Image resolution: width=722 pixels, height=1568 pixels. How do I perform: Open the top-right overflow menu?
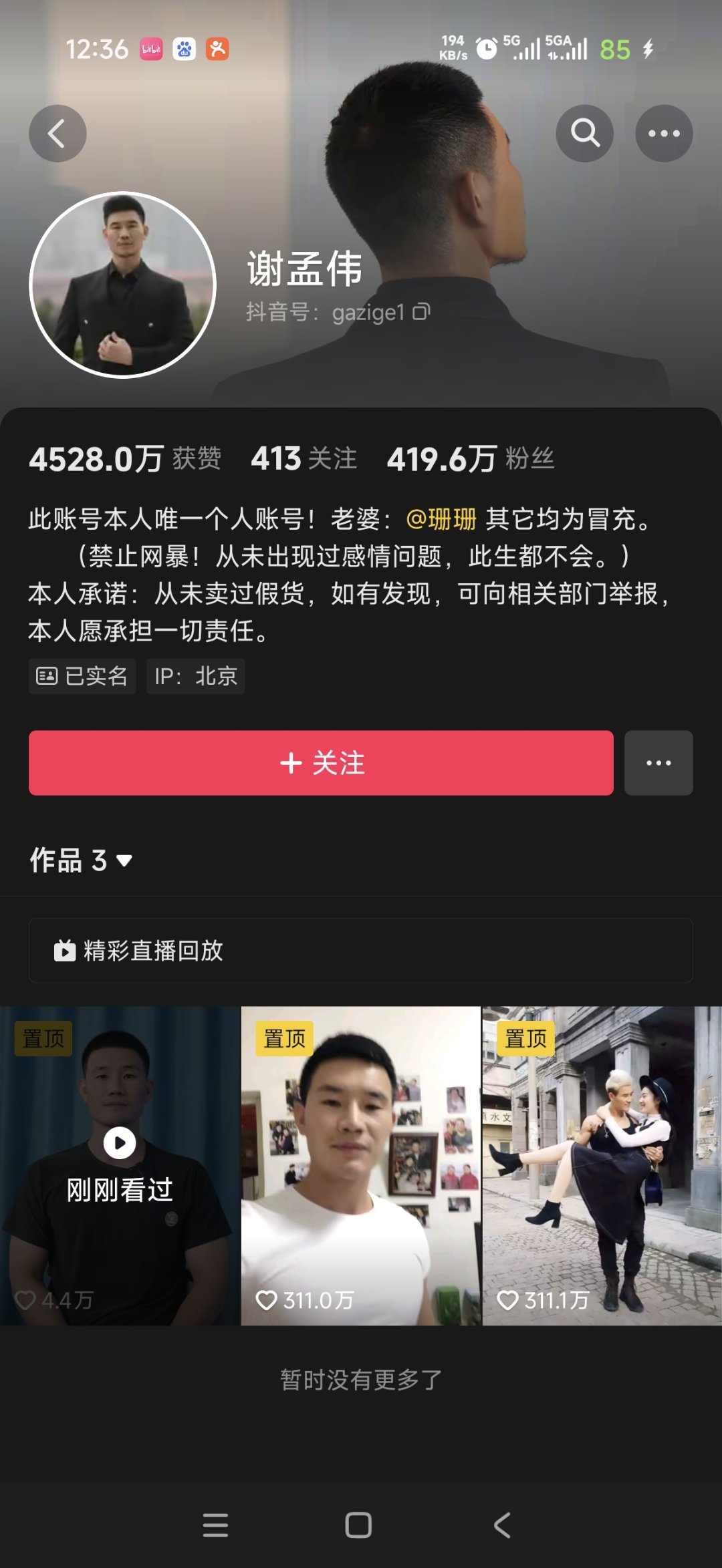tap(663, 134)
